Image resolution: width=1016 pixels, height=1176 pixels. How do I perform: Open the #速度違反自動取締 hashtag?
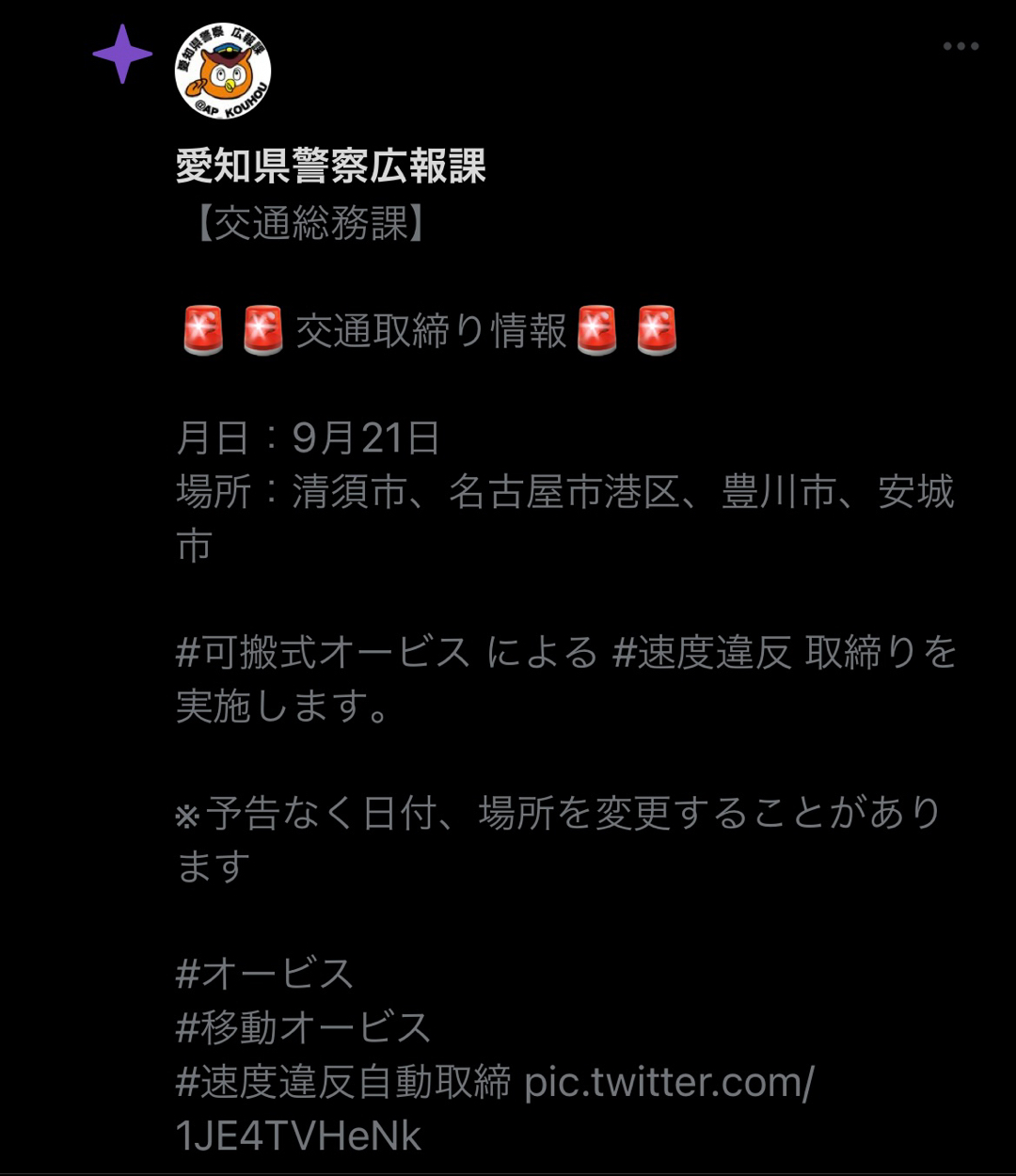[343, 1082]
